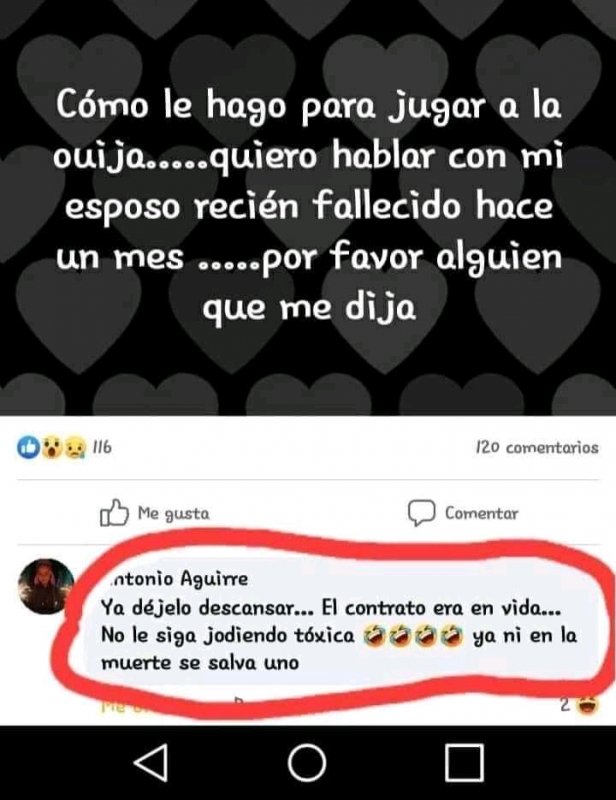Like the post with Me gusta

[156, 514]
